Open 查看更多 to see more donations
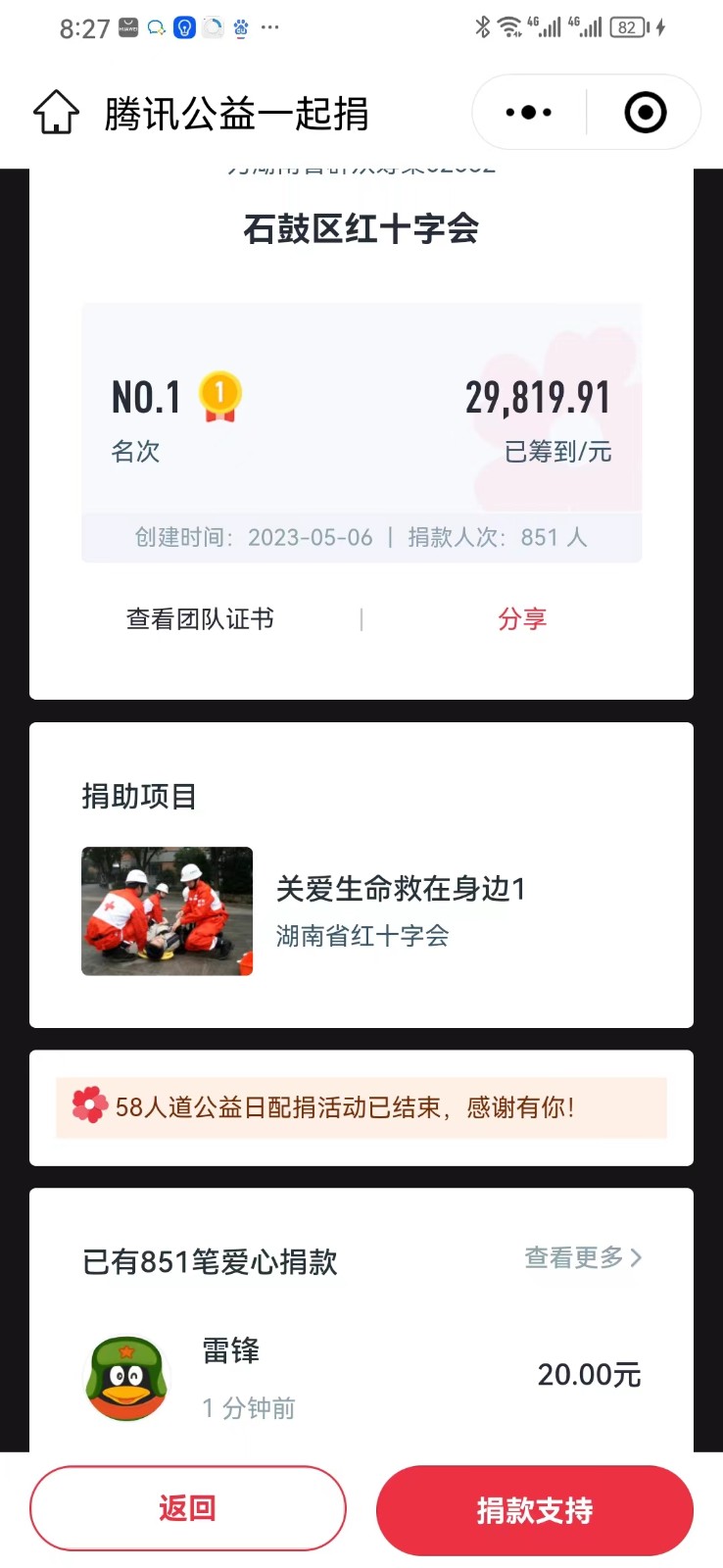 point(583,1257)
